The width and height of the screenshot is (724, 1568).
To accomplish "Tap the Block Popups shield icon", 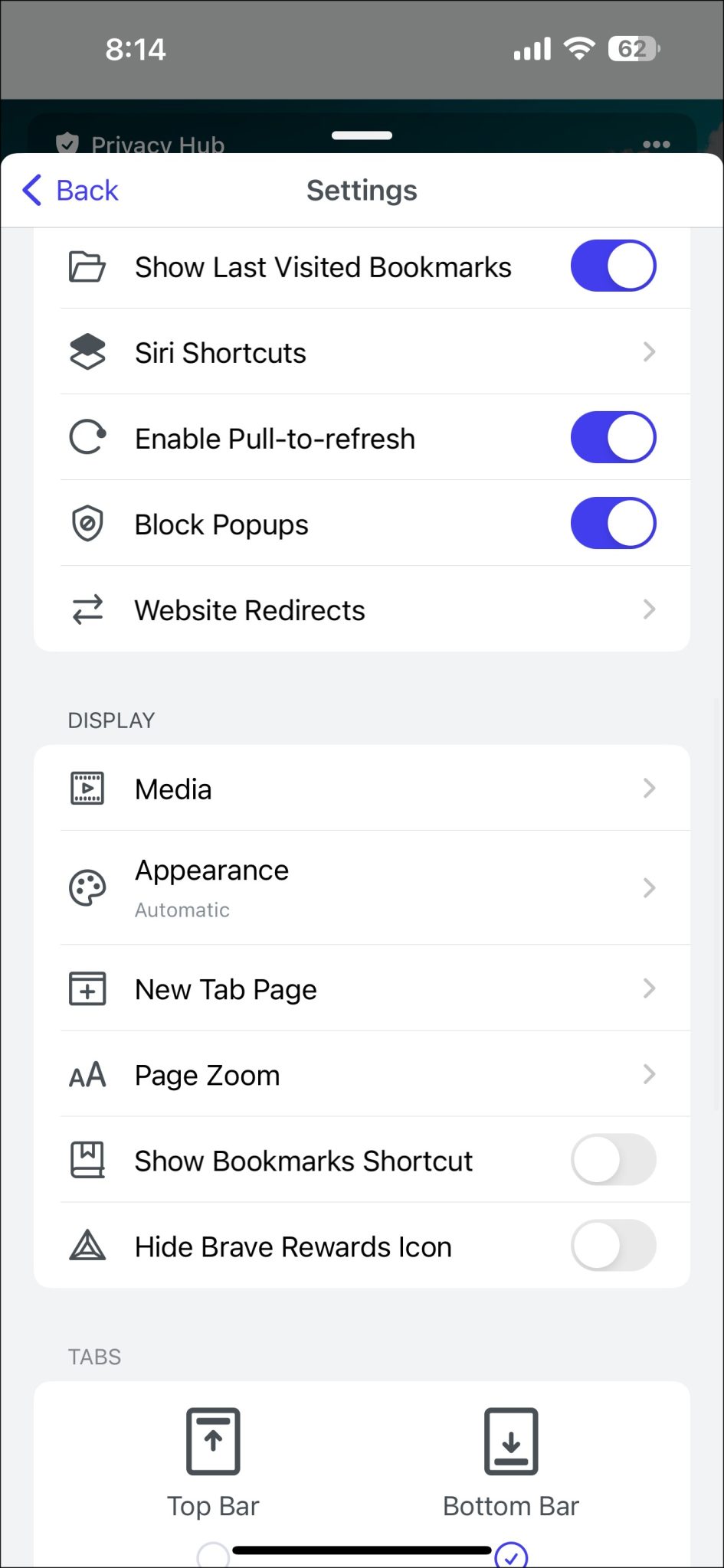I will (x=87, y=523).
